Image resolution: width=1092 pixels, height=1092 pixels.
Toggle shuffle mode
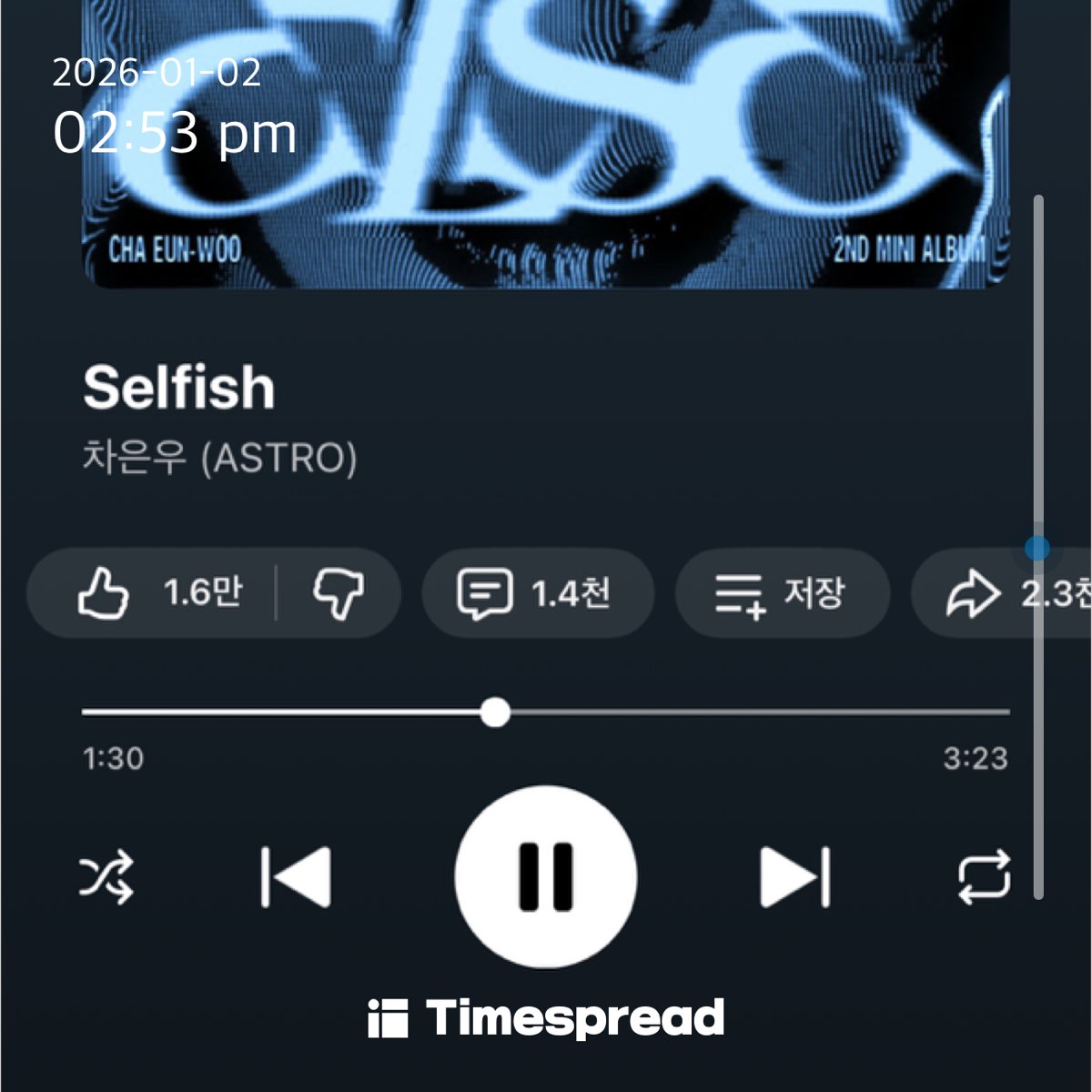point(106,878)
